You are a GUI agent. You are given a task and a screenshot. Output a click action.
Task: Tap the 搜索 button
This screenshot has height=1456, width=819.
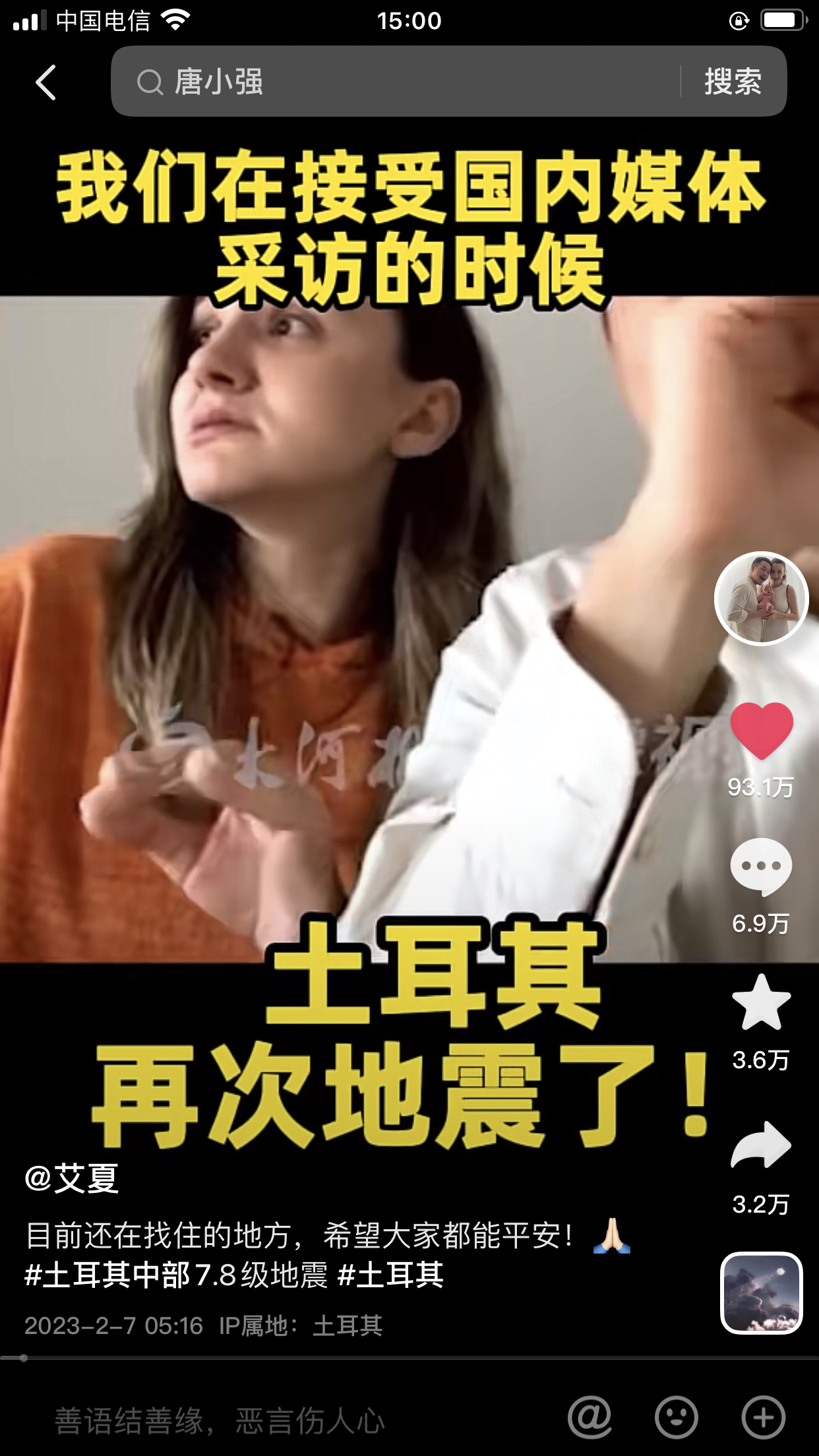(733, 82)
